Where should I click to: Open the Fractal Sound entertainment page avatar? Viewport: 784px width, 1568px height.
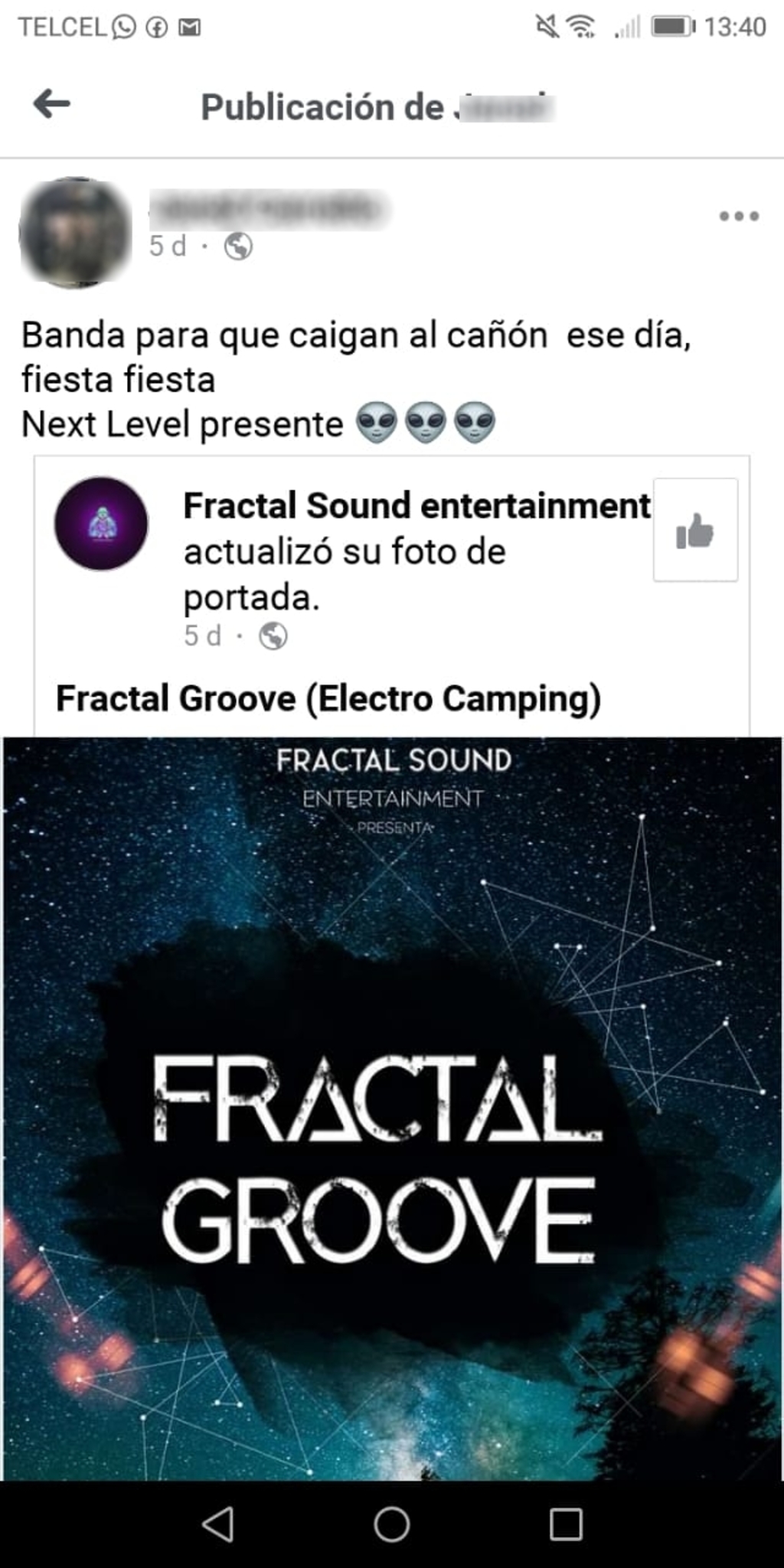[x=101, y=524]
